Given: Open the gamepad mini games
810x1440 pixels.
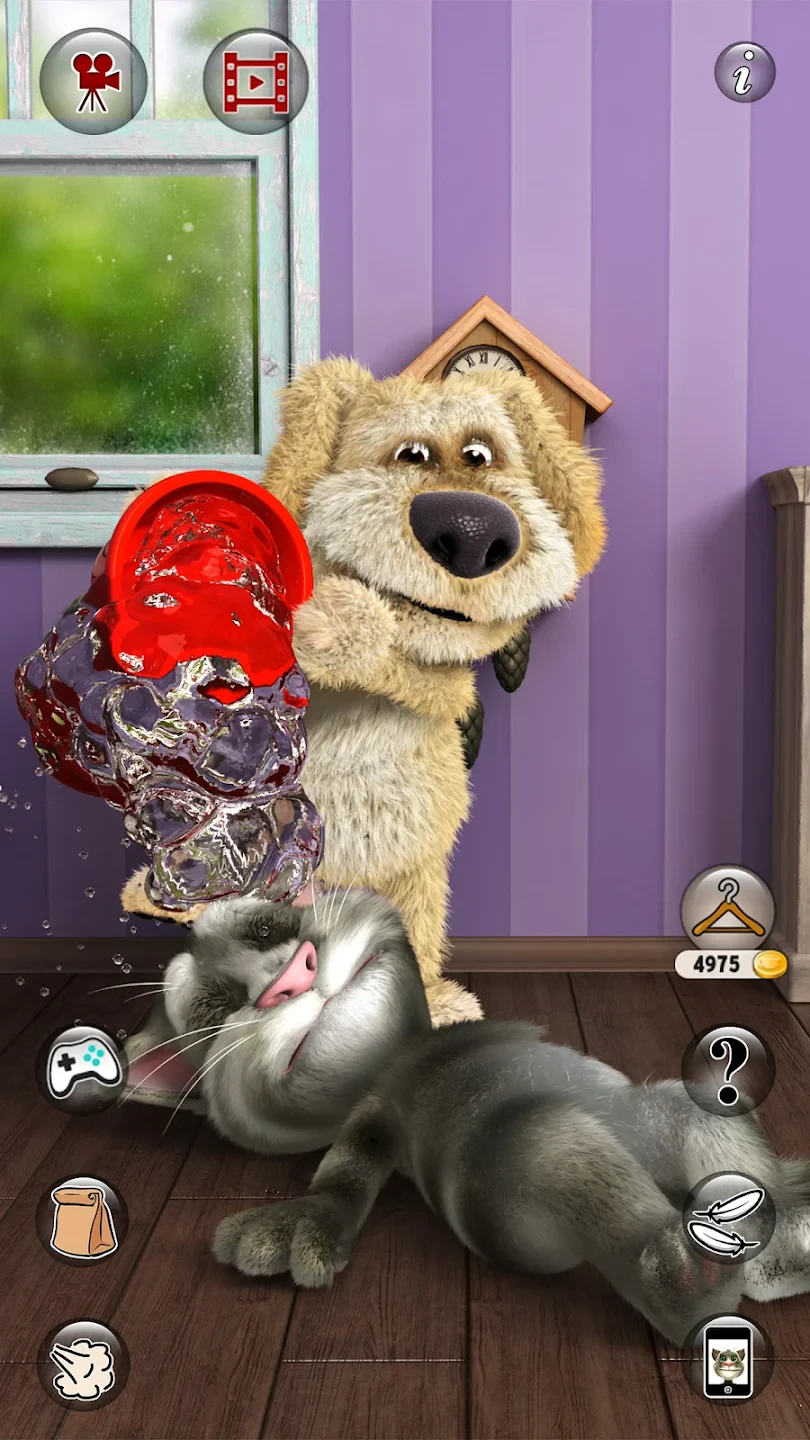Looking at the screenshot, I should click(83, 1069).
